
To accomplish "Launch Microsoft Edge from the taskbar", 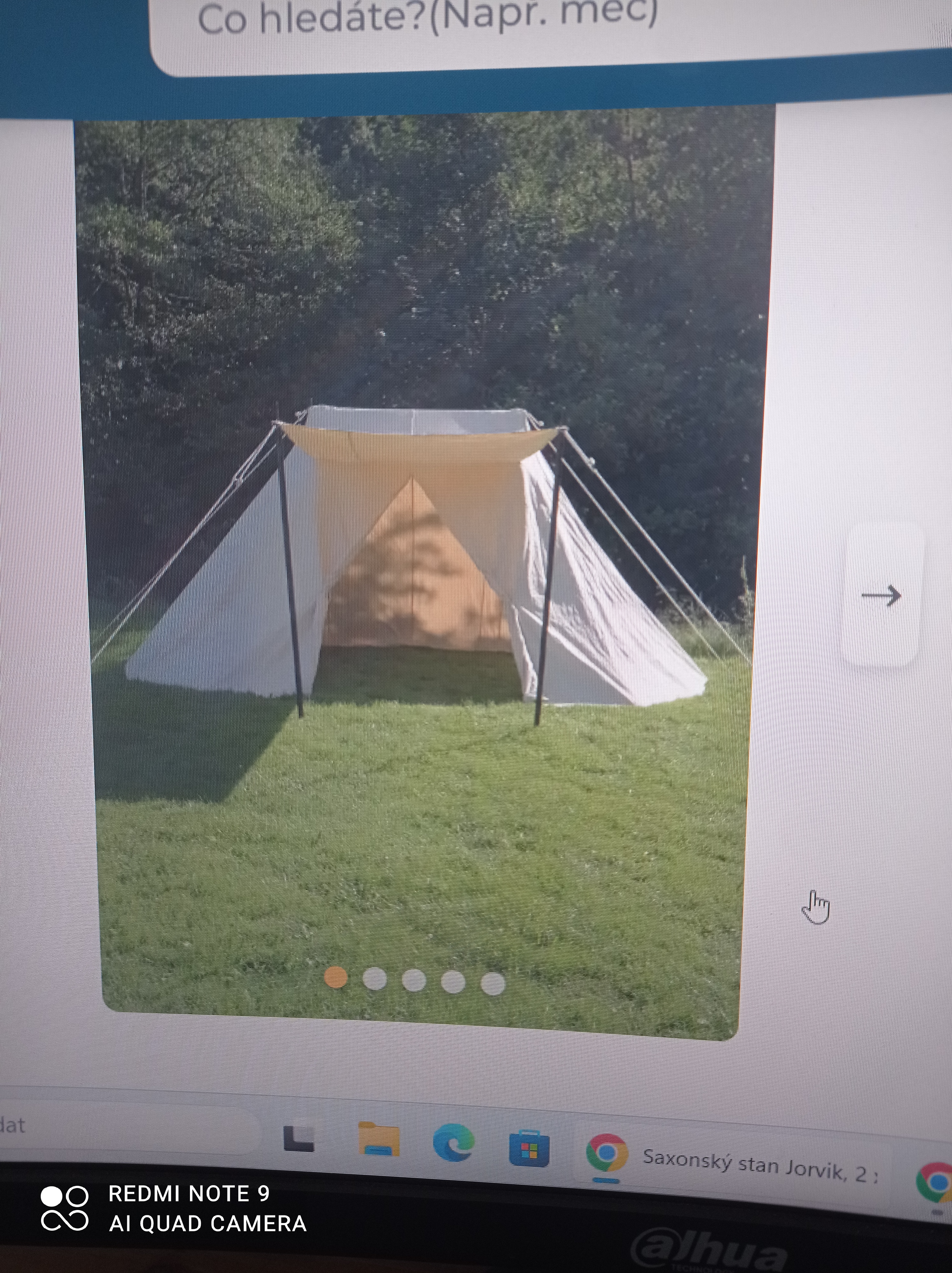I will pyautogui.click(x=453, y=1143).
